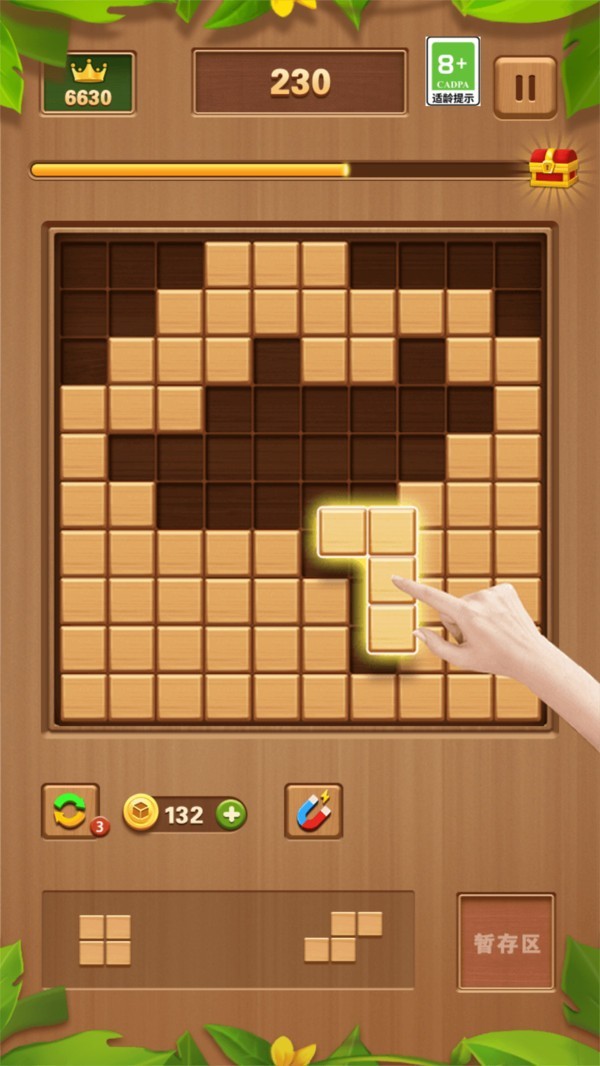The width and height of the screenshot is (600, 1066).
Task: Use the refresh blocks booster
Action: [x=70, y=810]
